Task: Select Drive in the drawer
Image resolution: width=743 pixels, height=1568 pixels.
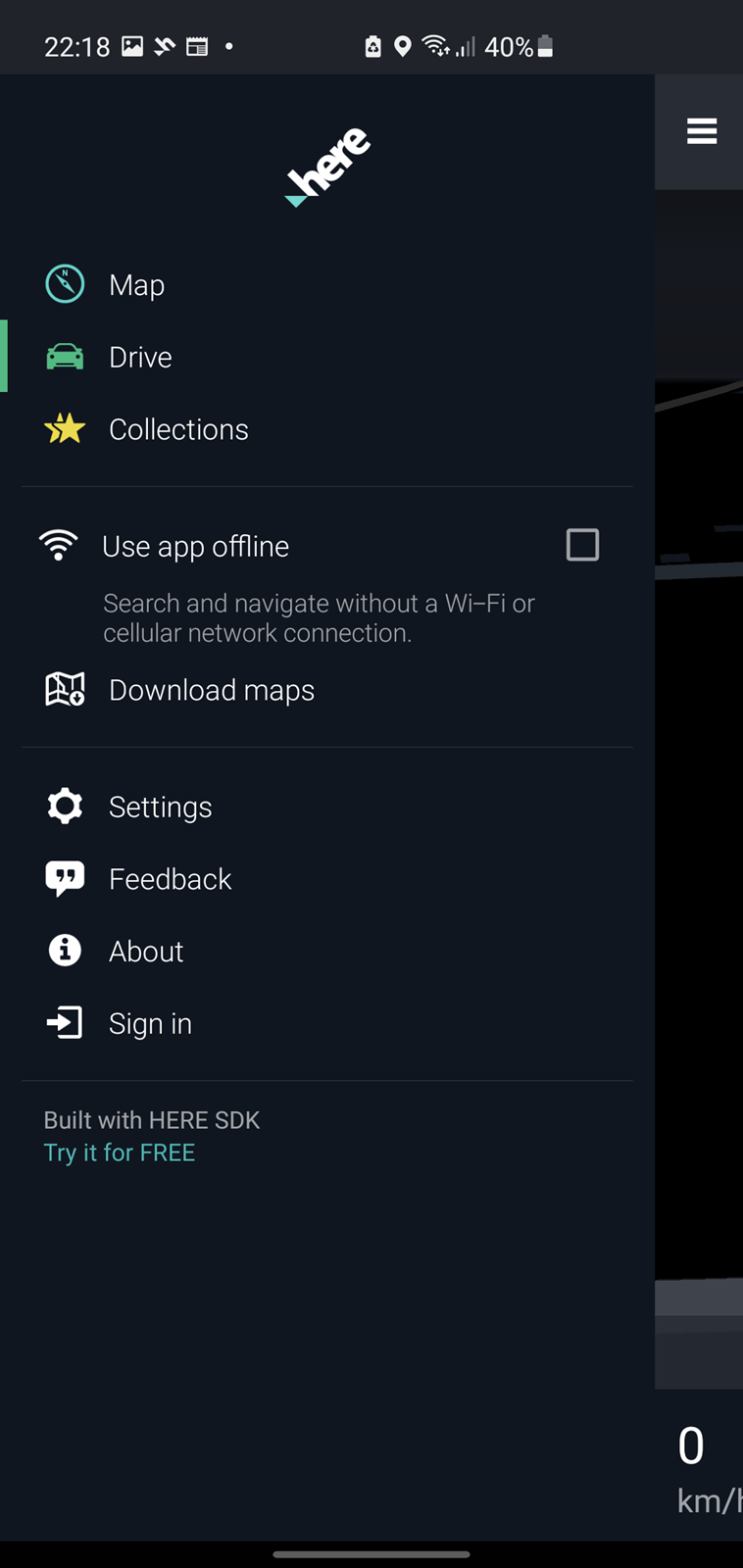Action: point(327,357)
